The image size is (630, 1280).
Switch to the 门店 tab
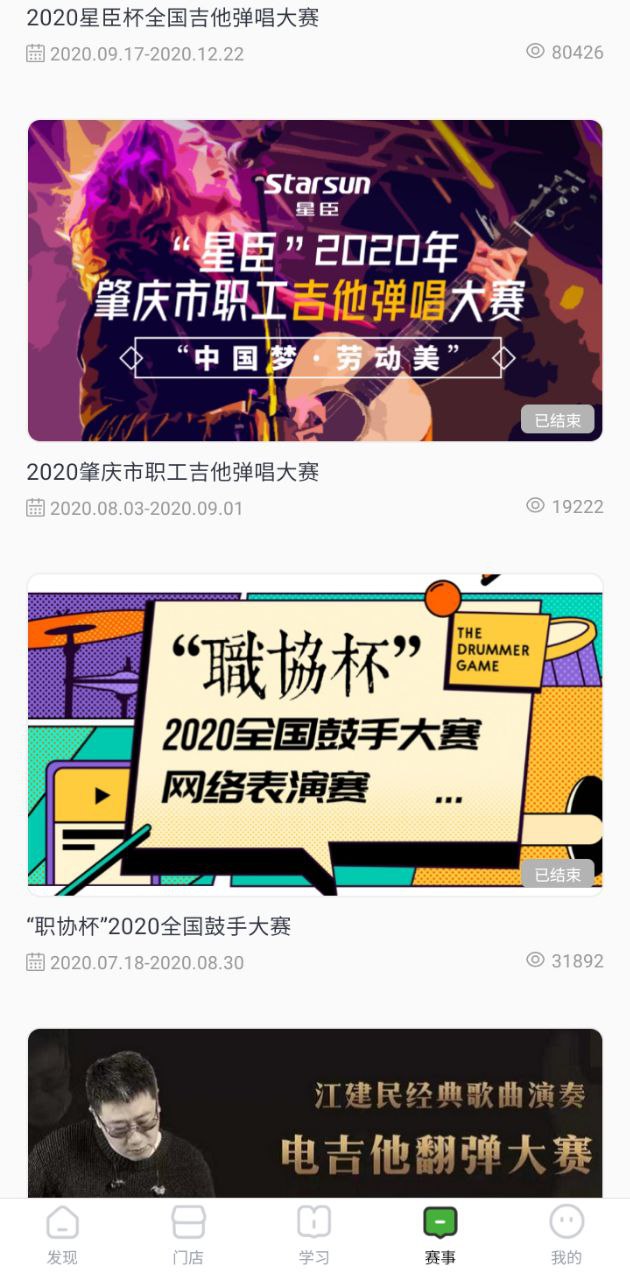tap(188, 1235)
